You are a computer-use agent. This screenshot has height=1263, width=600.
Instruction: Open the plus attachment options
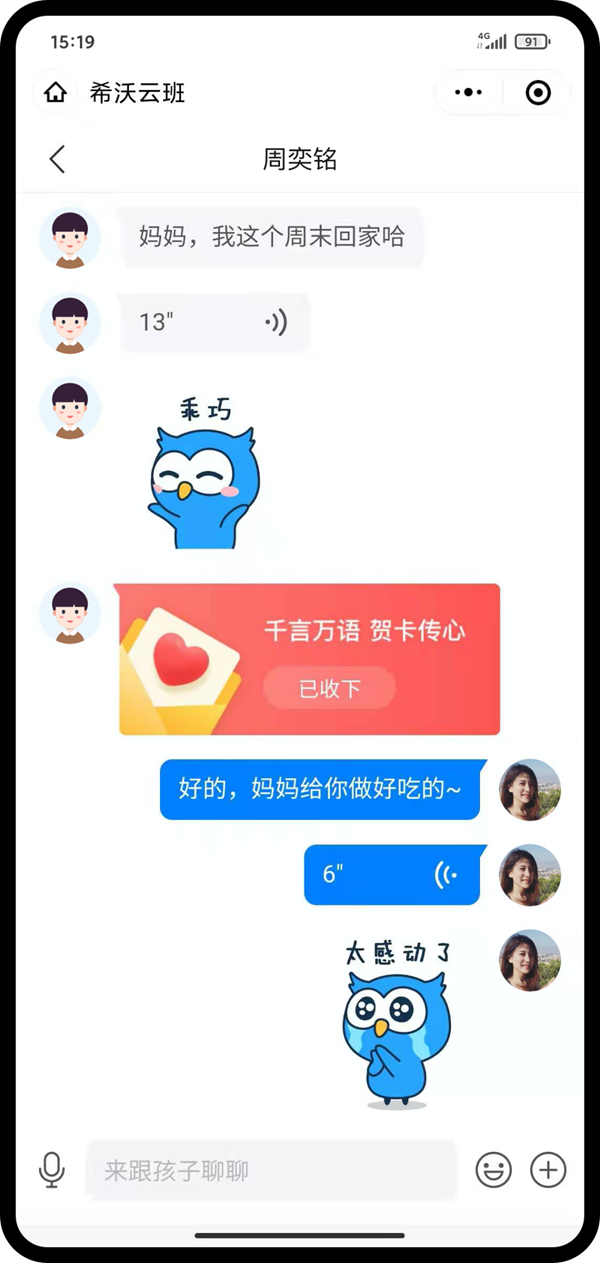(548, 1170)
